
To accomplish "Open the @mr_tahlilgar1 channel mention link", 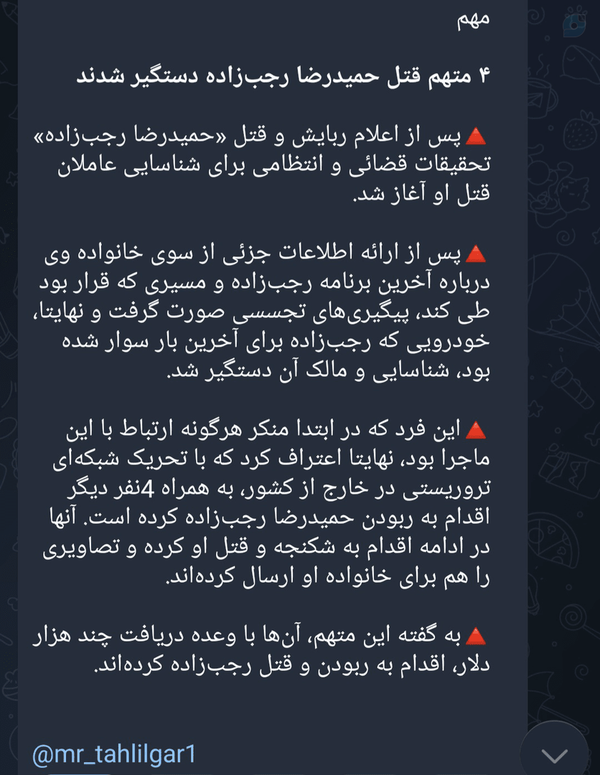I will point(114,754).
